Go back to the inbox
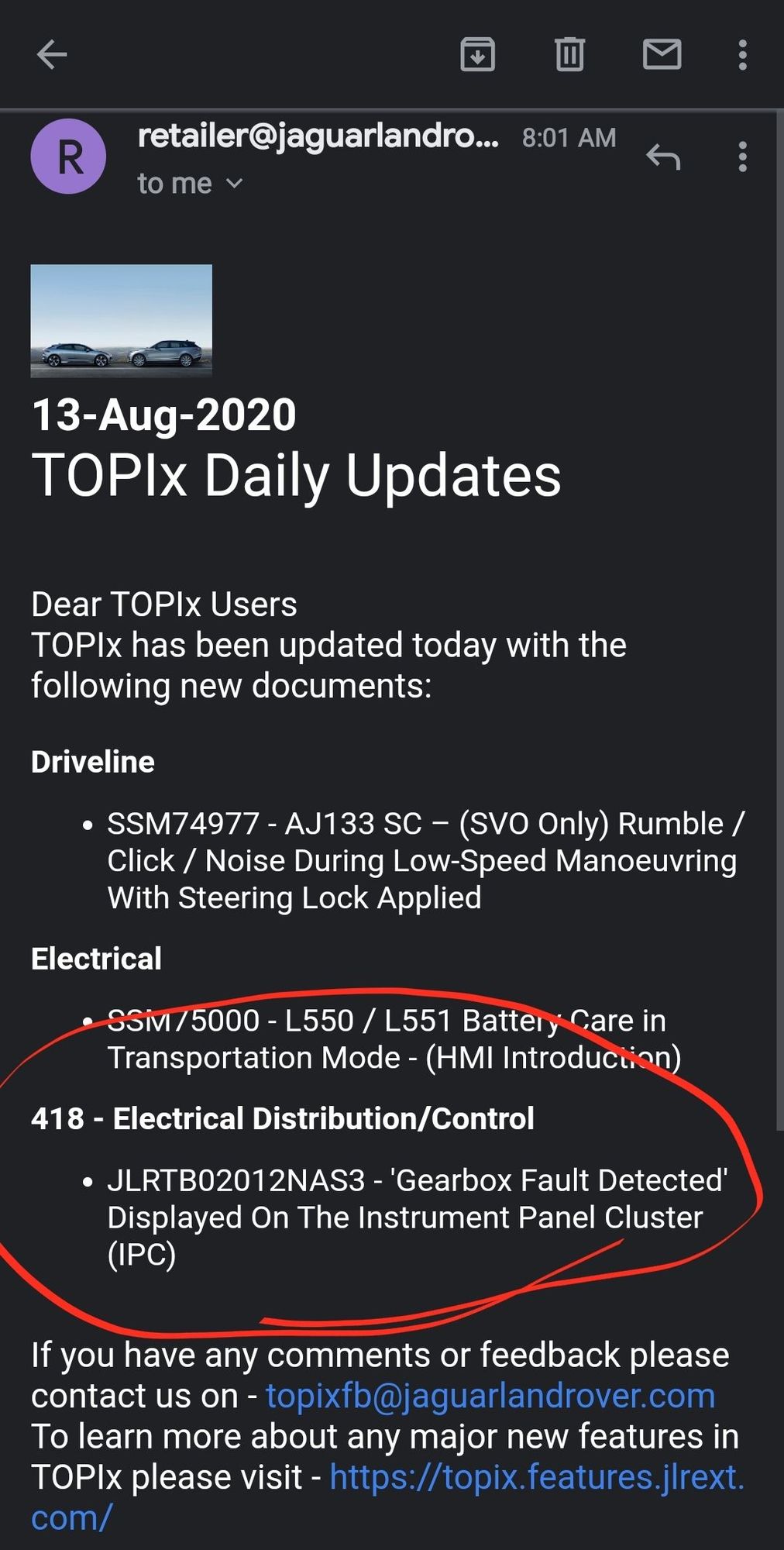This screenshot has height=1550, width=784. (x=52, y=54)
